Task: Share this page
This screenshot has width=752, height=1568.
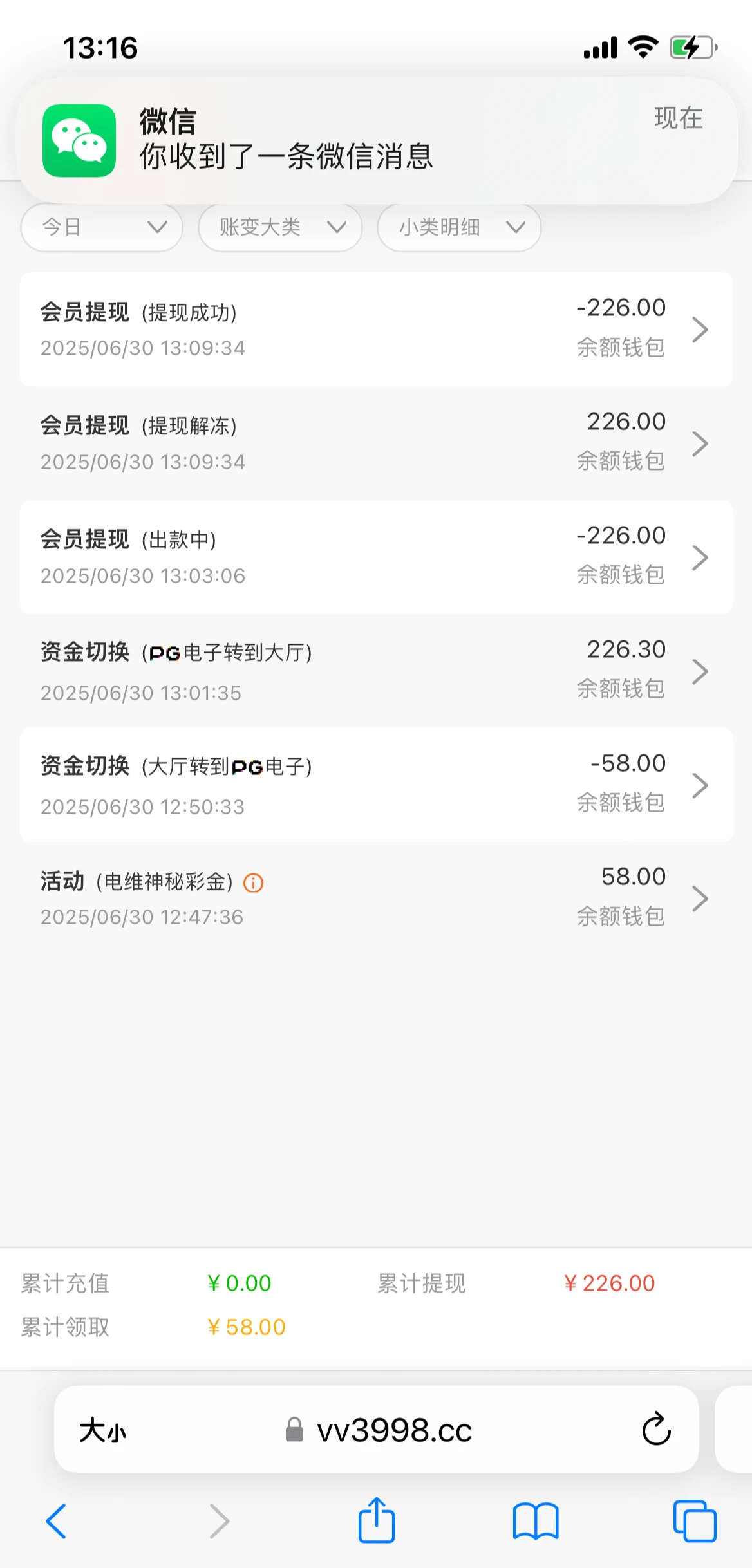Action: click(x=376, y=1520)
